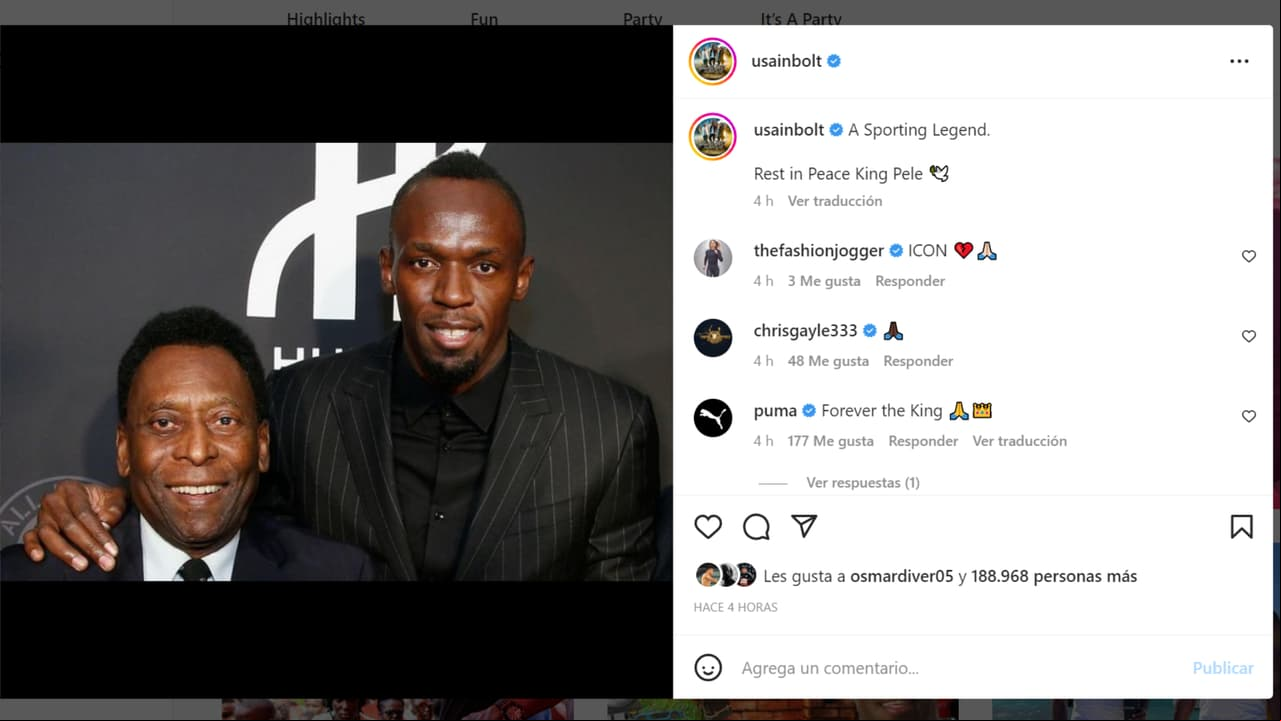Open puma's profile from its comment
This screenshot has height=721, width=1281.
[775, 411]
